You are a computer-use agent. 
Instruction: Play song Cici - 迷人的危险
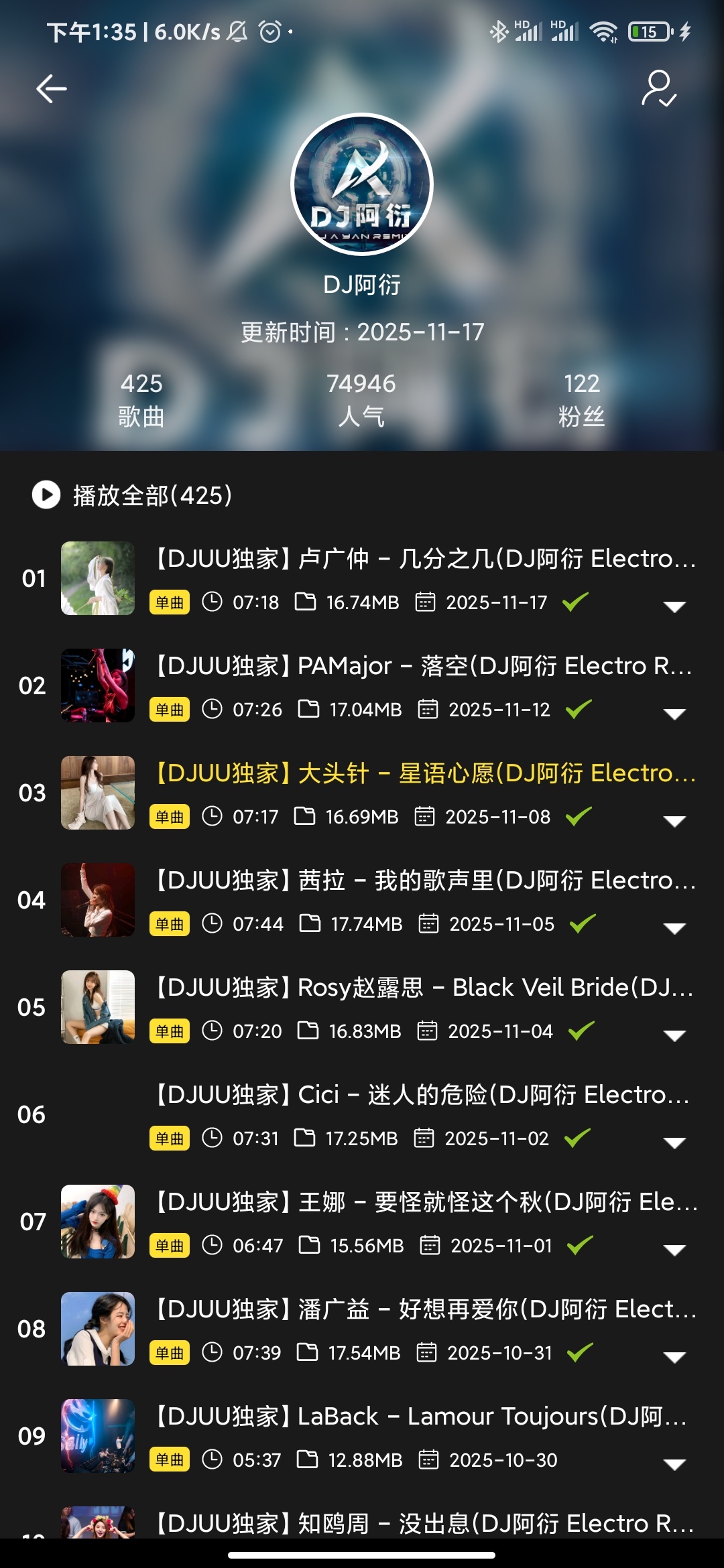pyautogui.click(x=422, y=1095)
